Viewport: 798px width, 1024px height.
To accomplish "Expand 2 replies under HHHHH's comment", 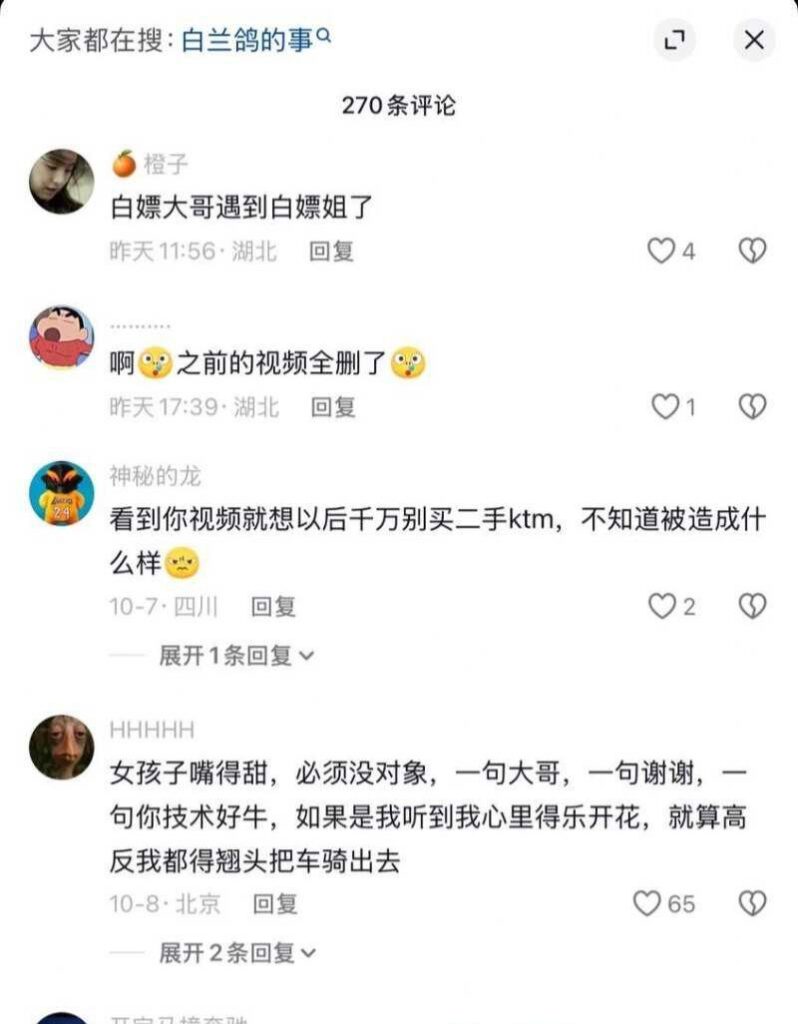I will (237, 953).
